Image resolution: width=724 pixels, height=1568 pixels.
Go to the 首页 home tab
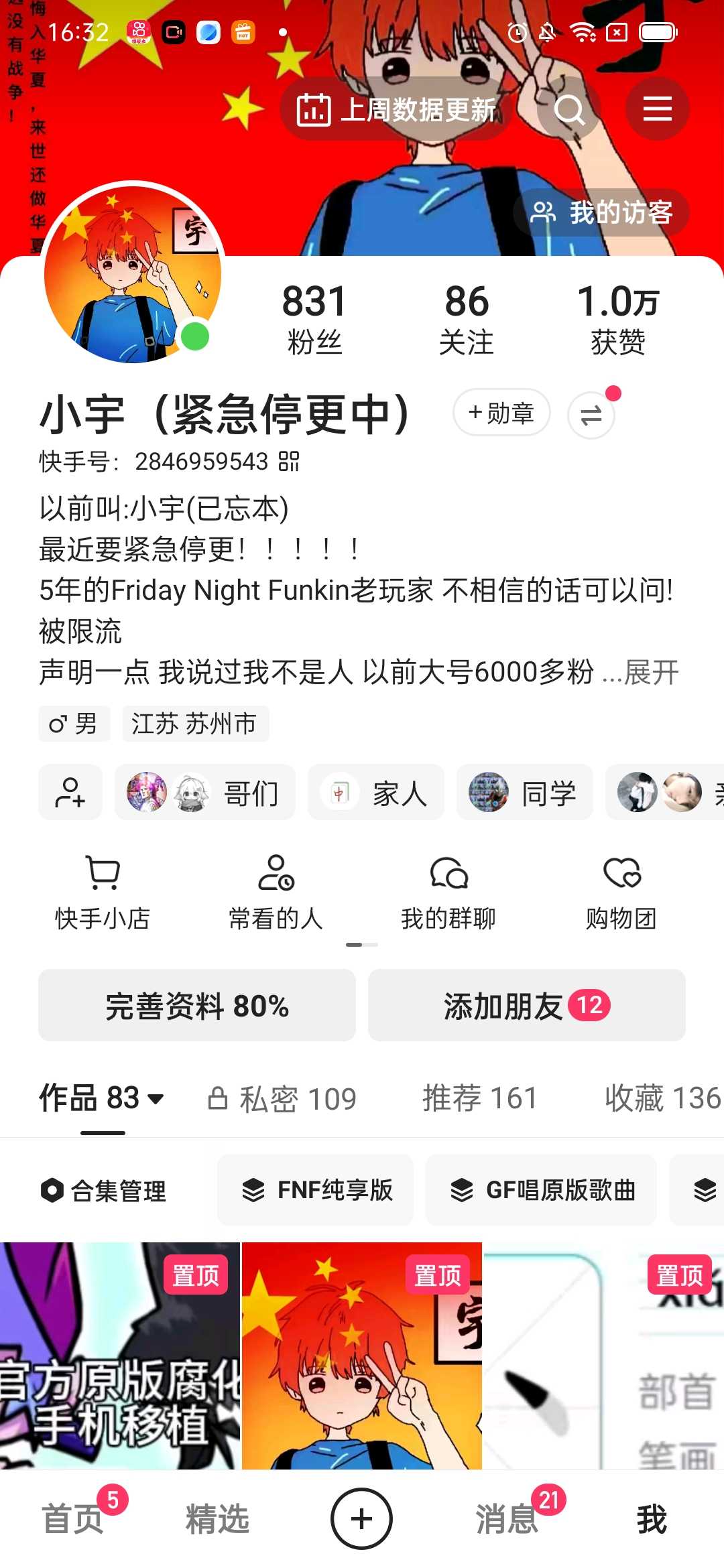73,1518
